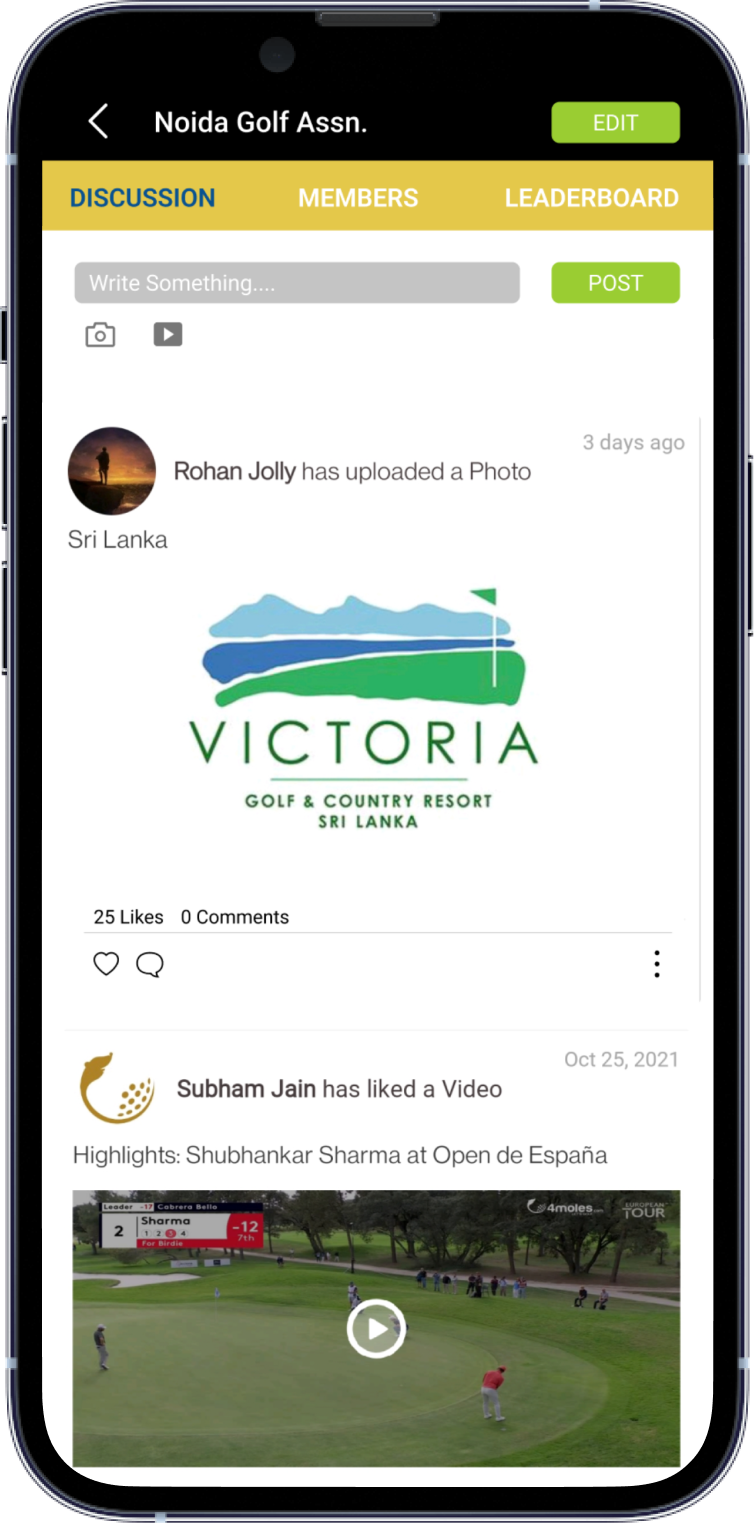The height and width of the screenshot is (1523, 754).
Task: Tap the green EDIT button
Action: (615, 123)
